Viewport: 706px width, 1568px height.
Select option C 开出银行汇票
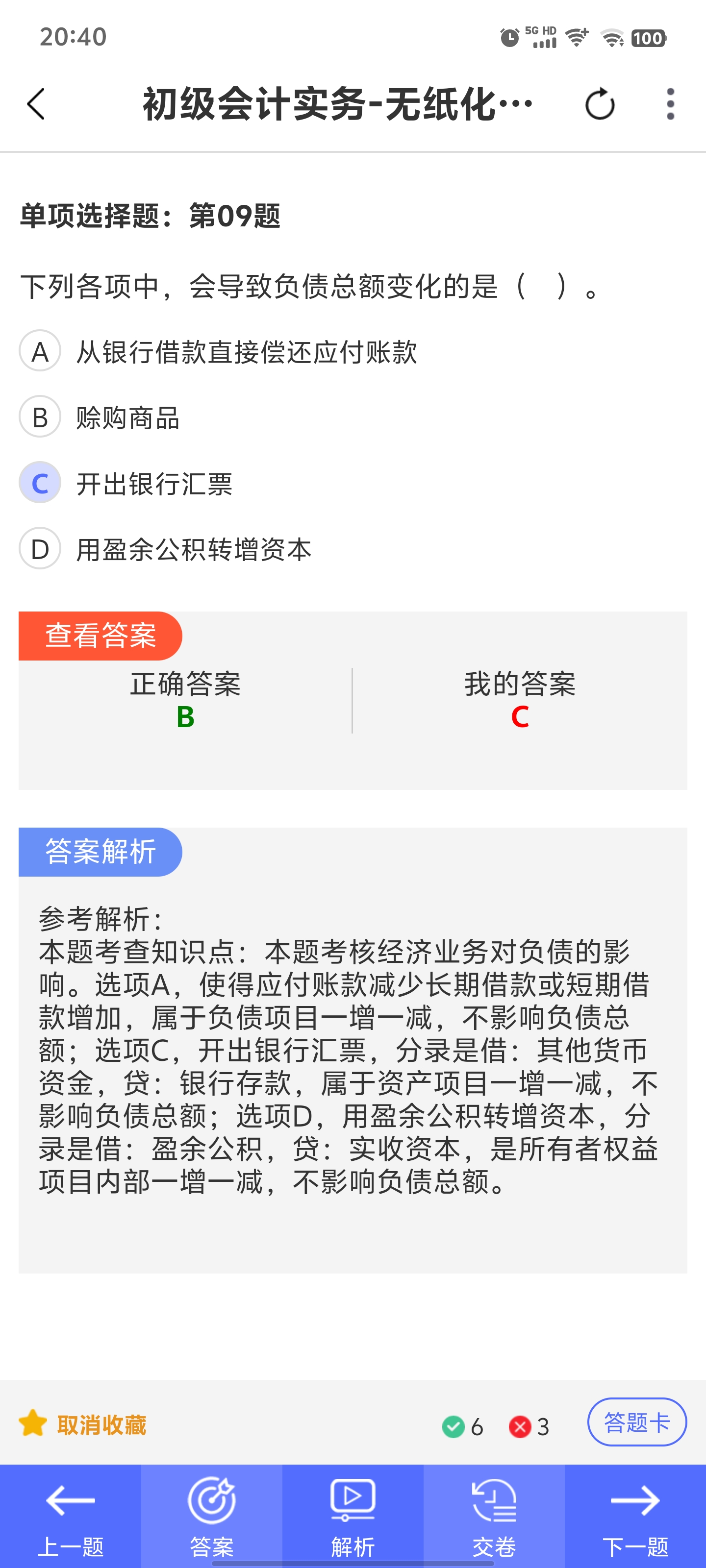point(126,483)
